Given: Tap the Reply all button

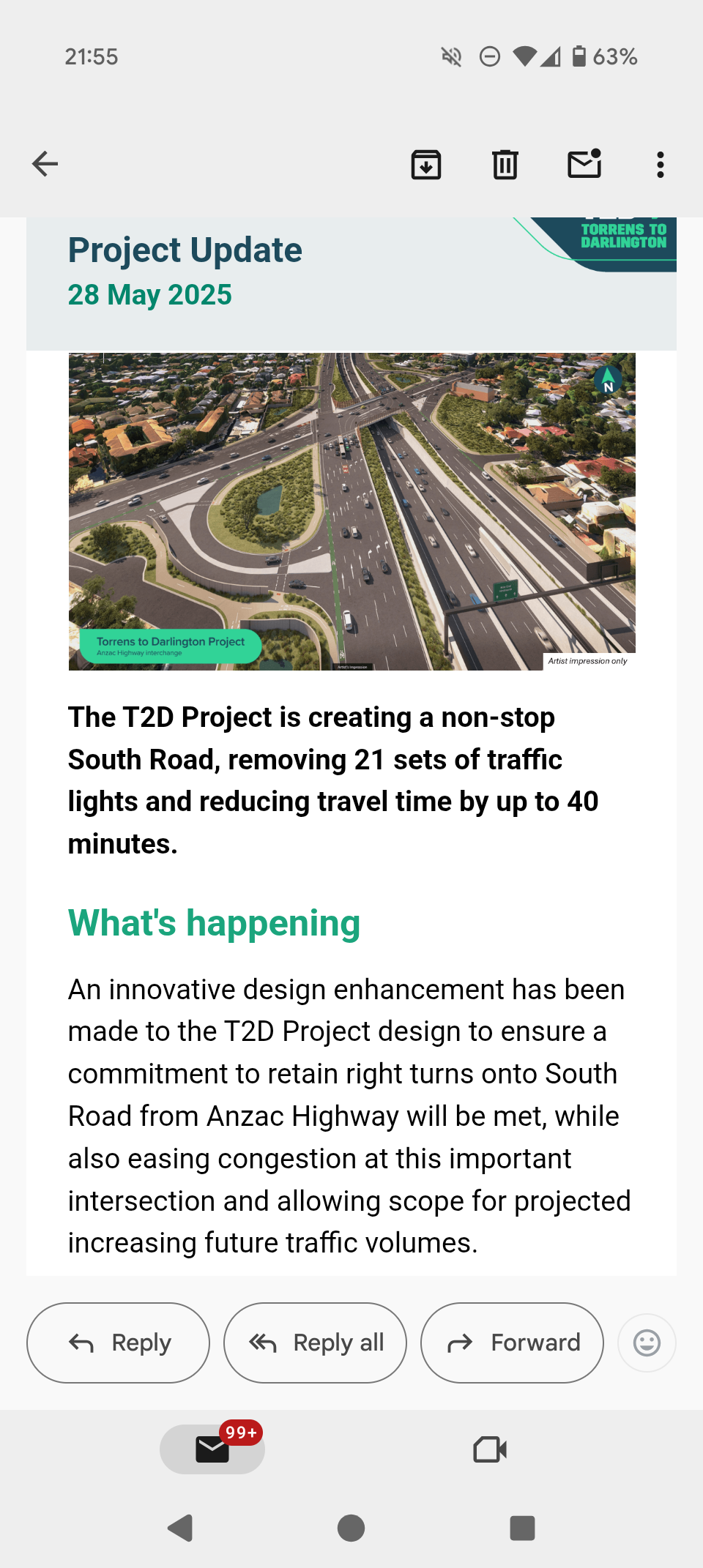Looking at the screenshot, I should click(x=316, y=1343).
